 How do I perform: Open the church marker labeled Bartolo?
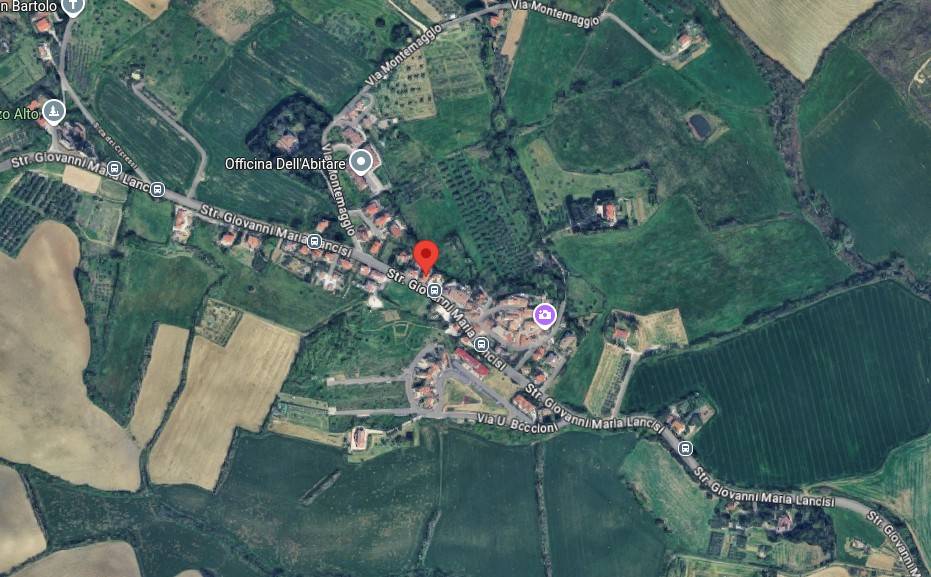pos(72,6)
